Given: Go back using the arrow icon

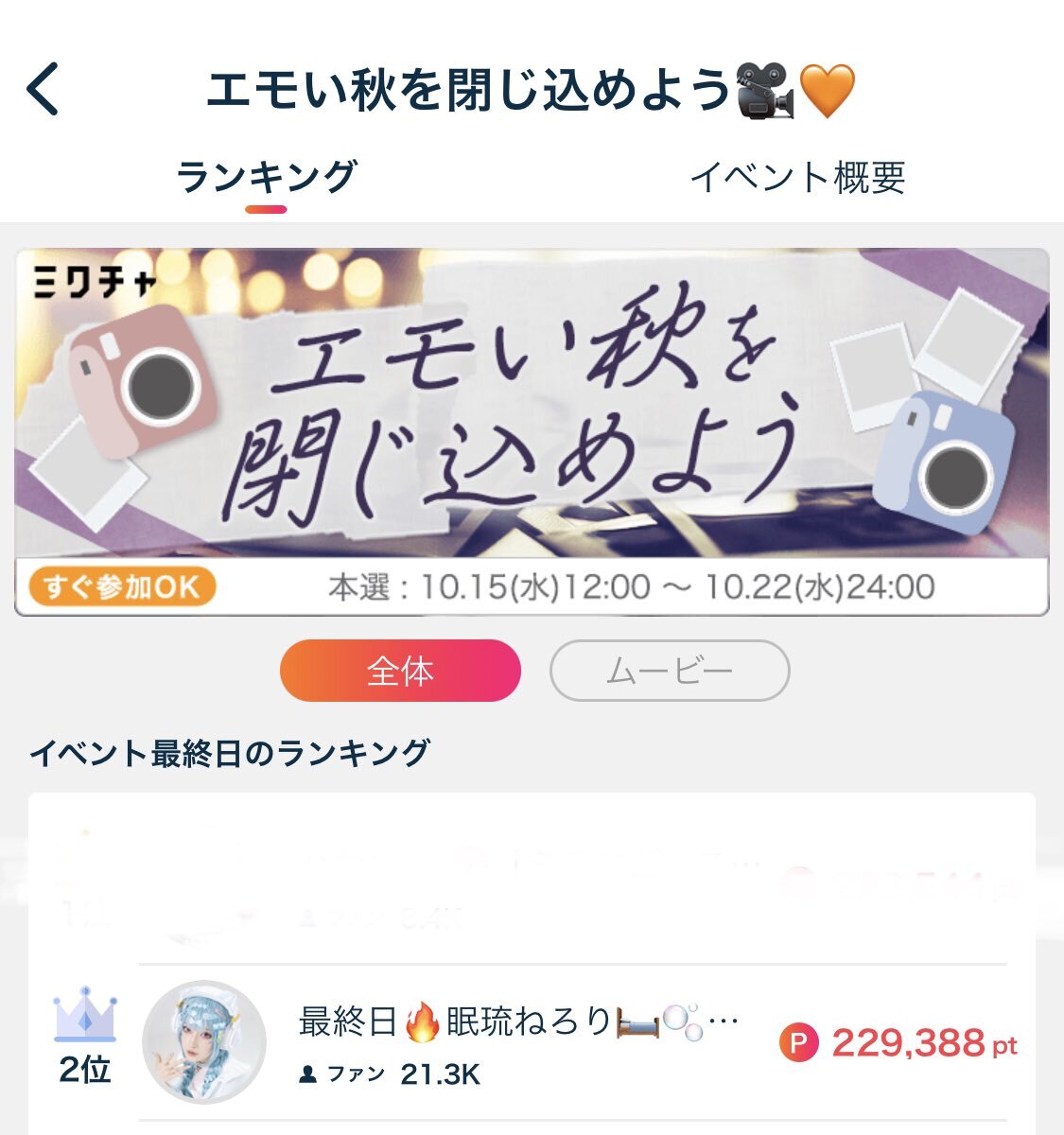Looking at the screenshot, I should pos(44,89).
